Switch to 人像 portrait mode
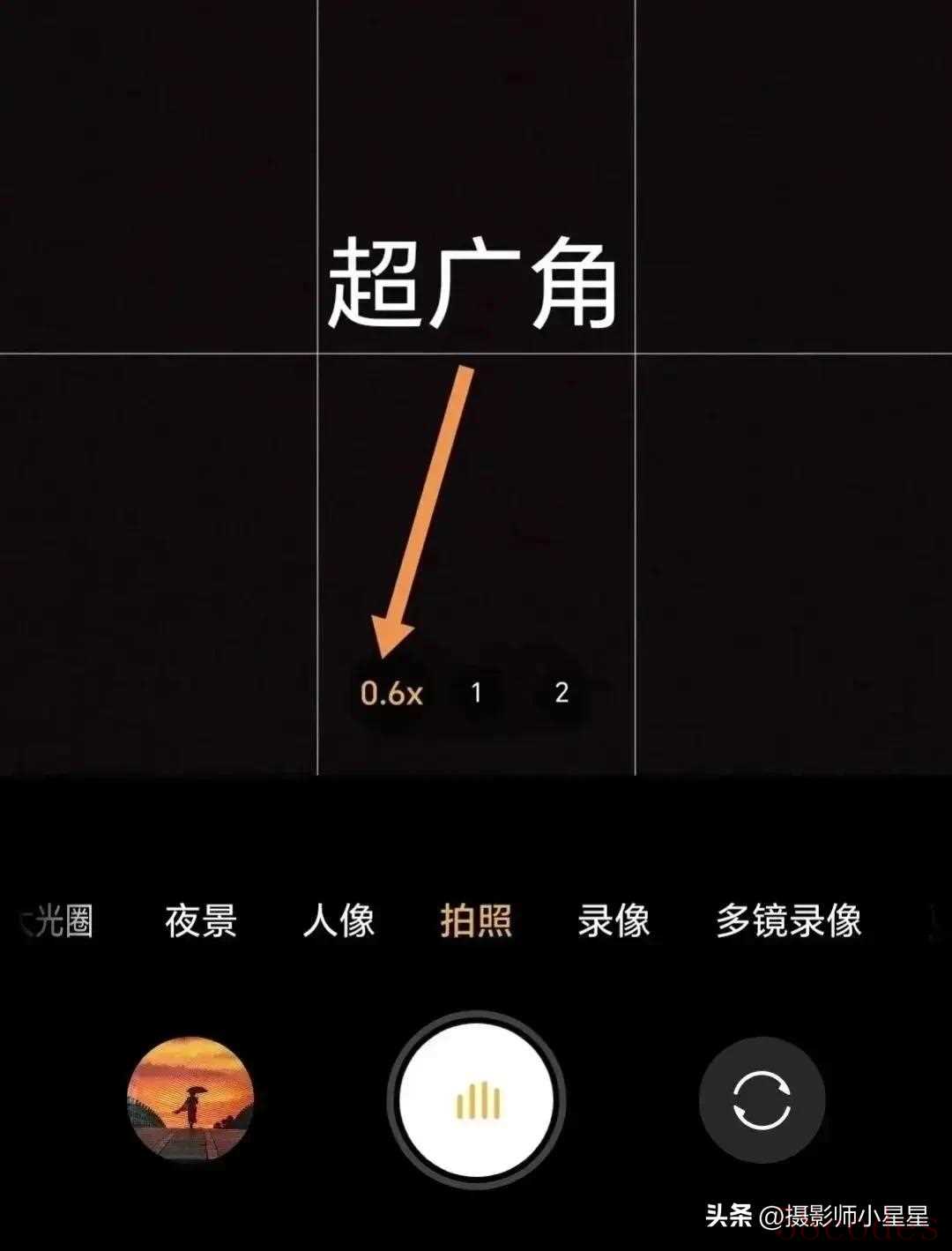Screen dimensions: 952x1251 pos(338,921)
